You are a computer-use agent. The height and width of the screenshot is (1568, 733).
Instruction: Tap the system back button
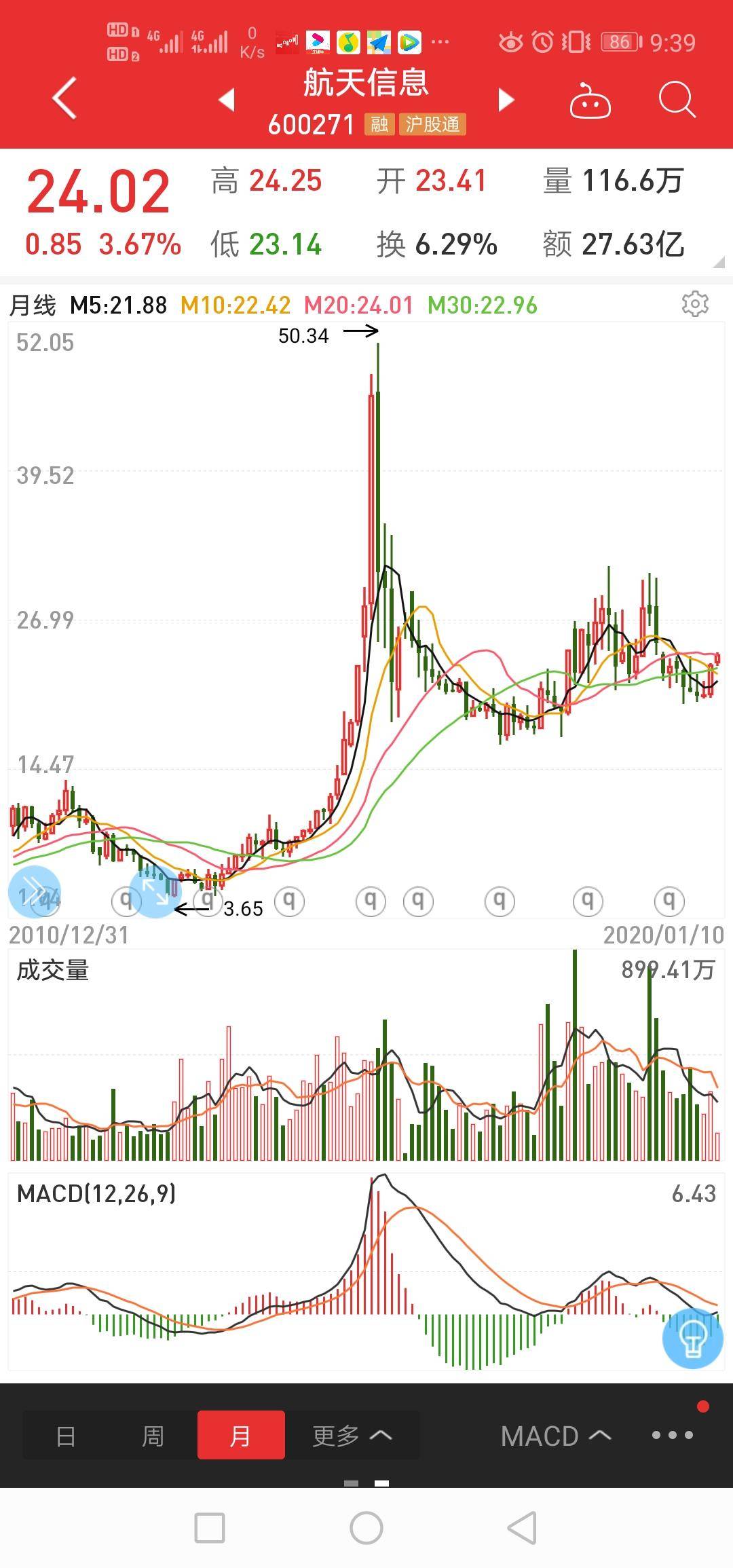click(522, 1529)
